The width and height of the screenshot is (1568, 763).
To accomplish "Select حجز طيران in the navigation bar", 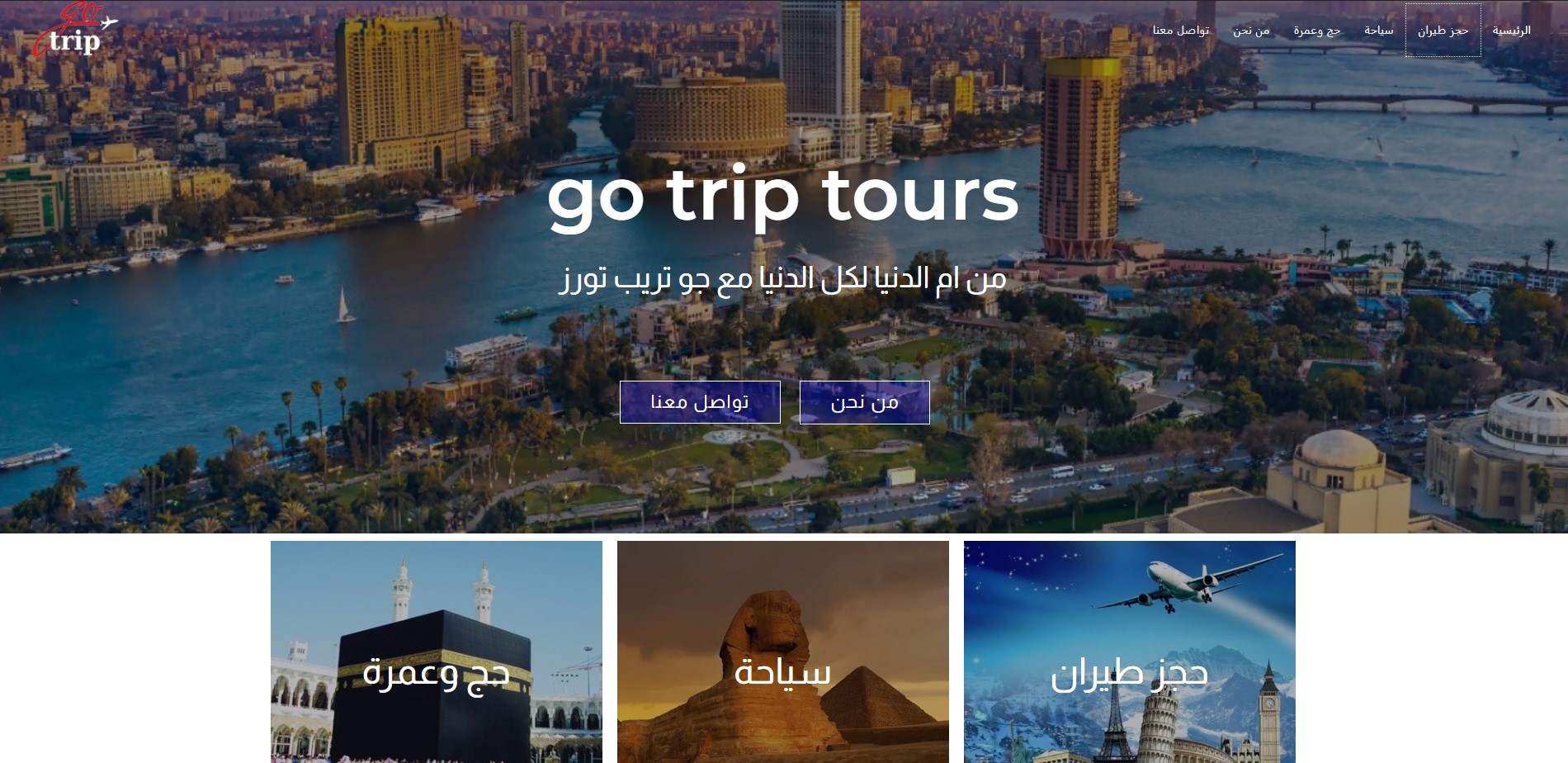I will tap(1443, 31).
